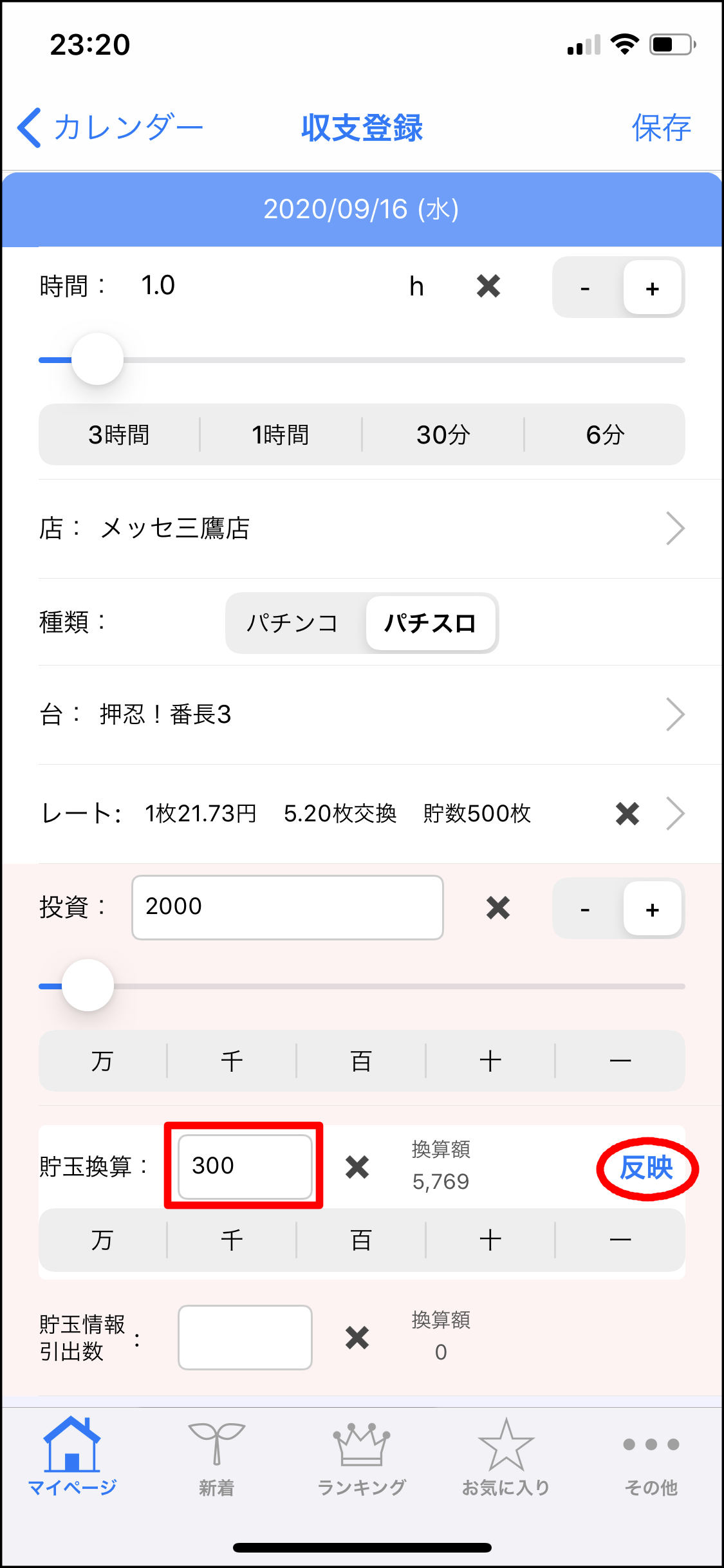Increase 時間 with the plus stepper
The width and height of the screenshot is (724, 1568).
[x=652, y=288]
